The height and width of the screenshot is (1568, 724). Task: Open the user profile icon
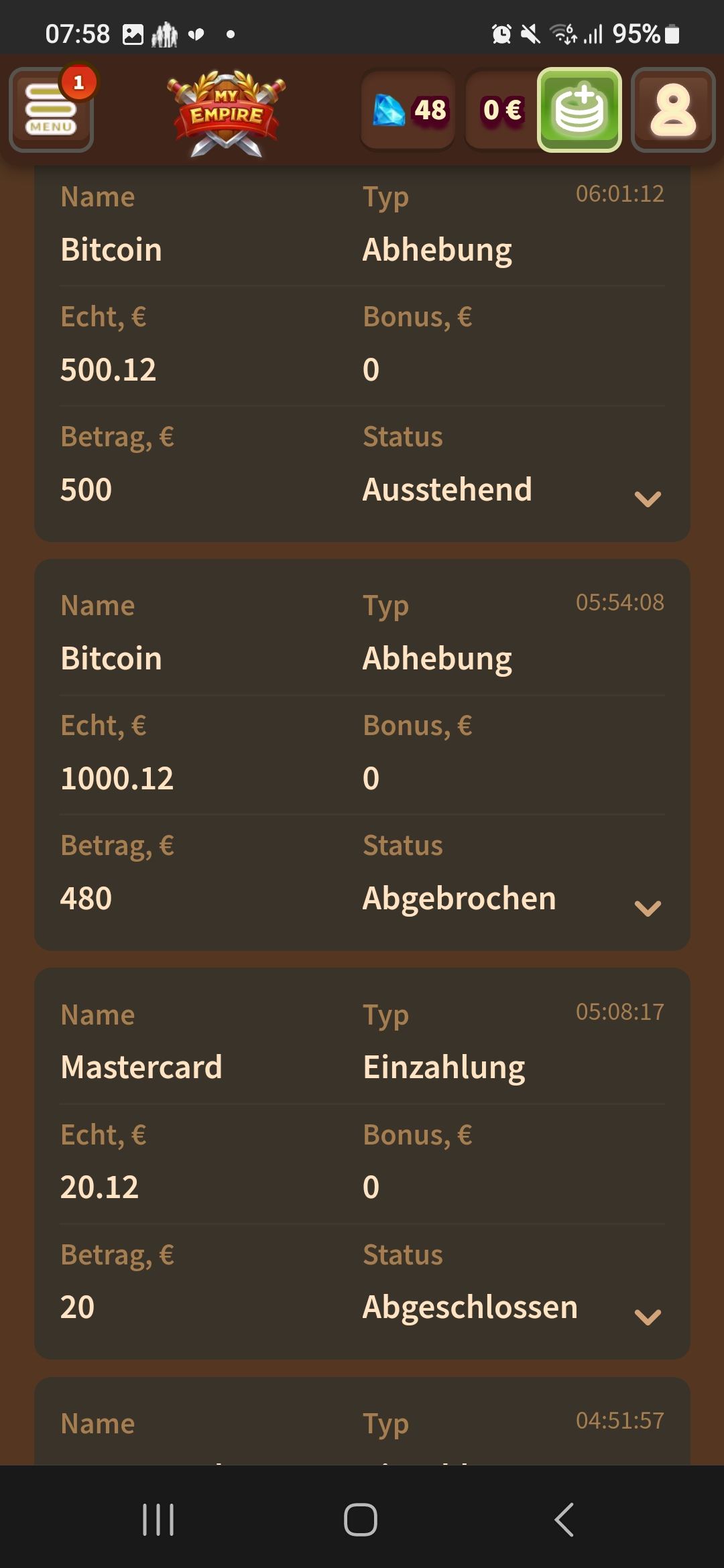click(673, 110)
